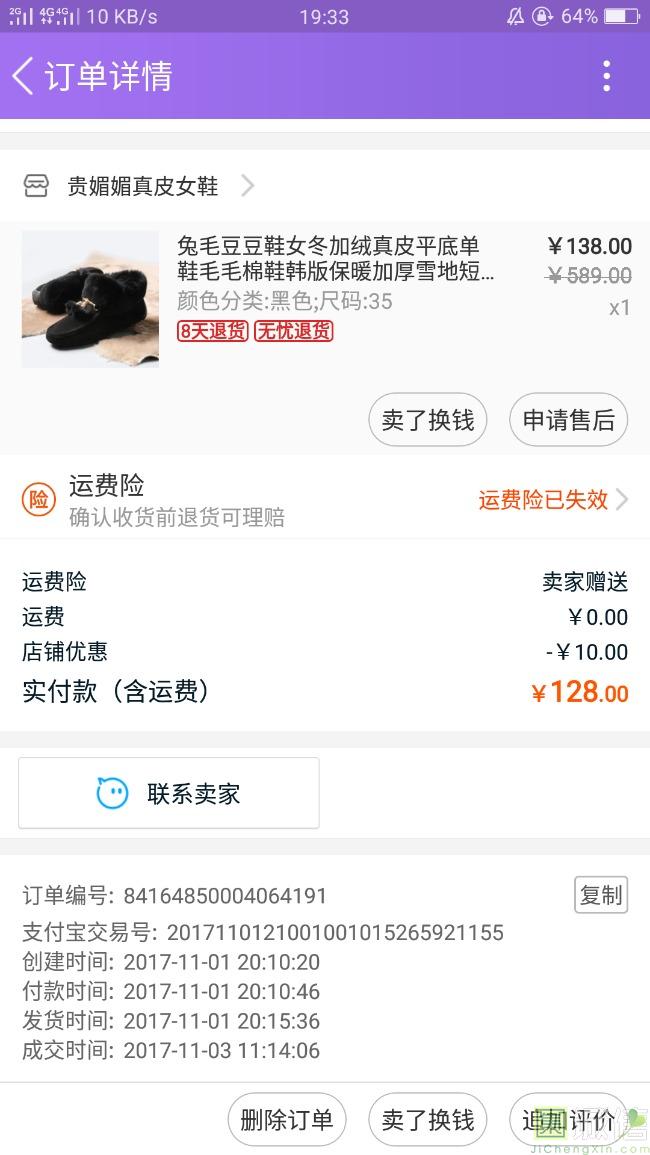Open the three-dot overflow menu

click(x=606, y=76)
